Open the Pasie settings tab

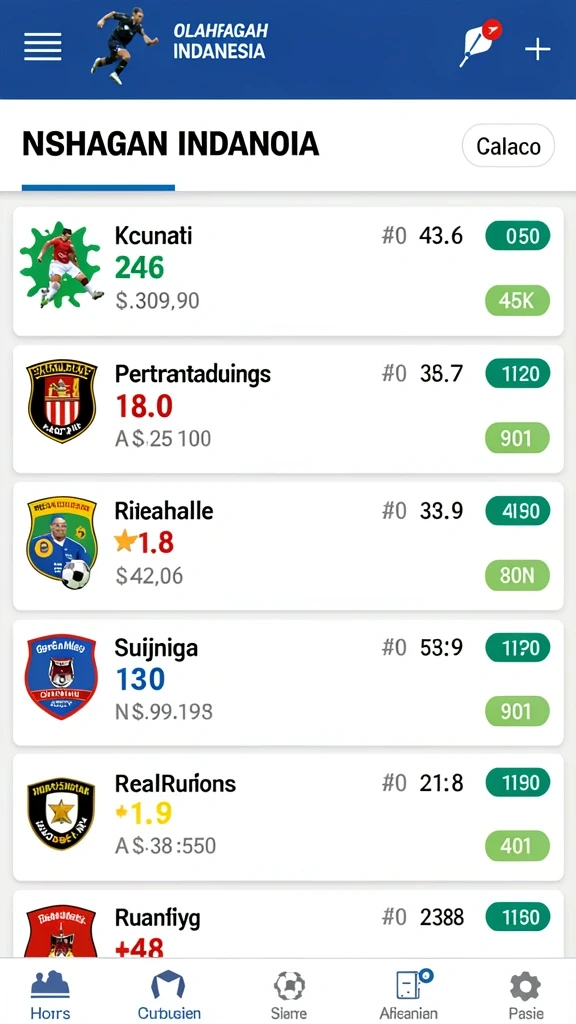coord(525,994)
